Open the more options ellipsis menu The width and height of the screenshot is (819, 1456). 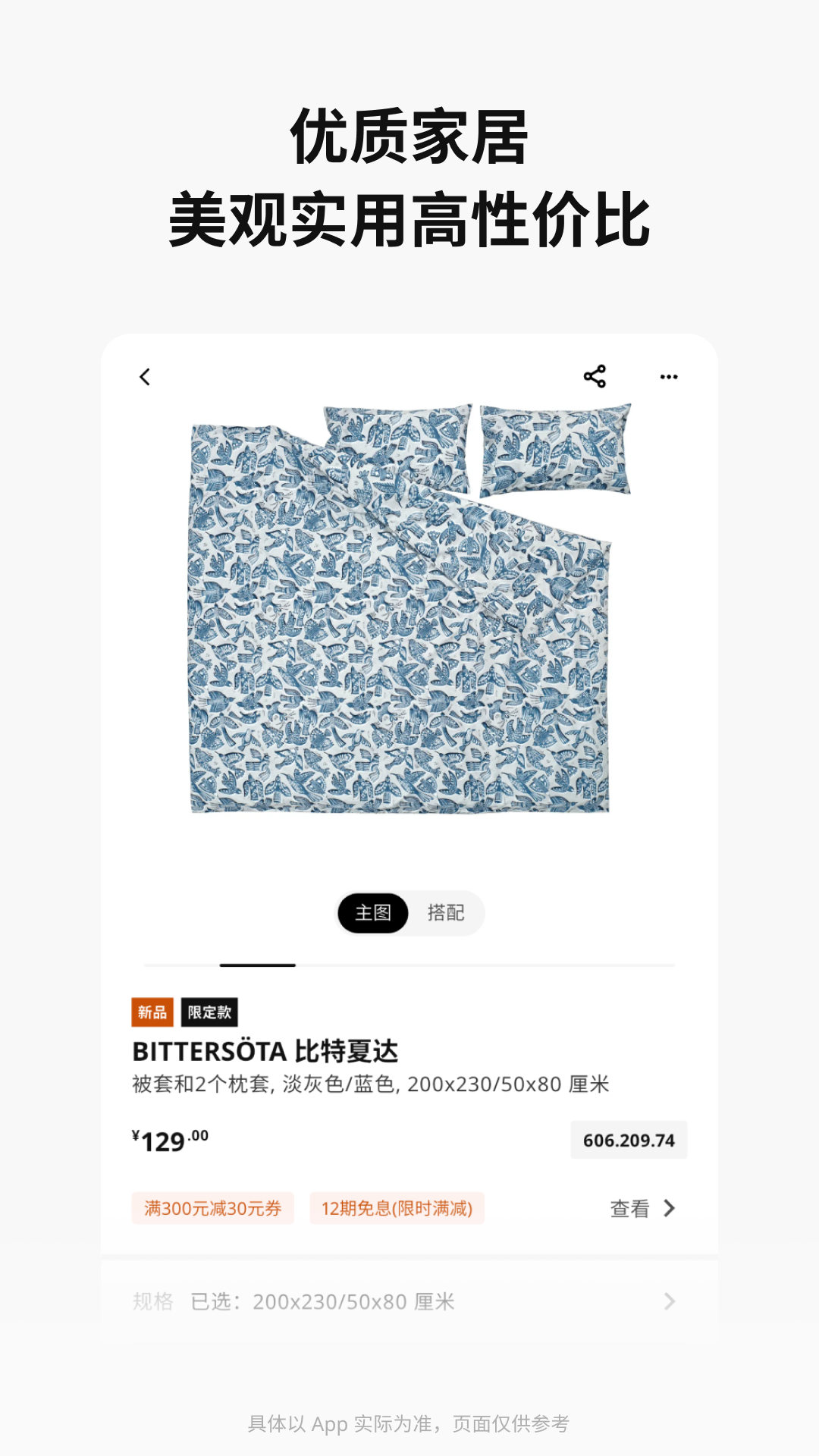(670, 375)
